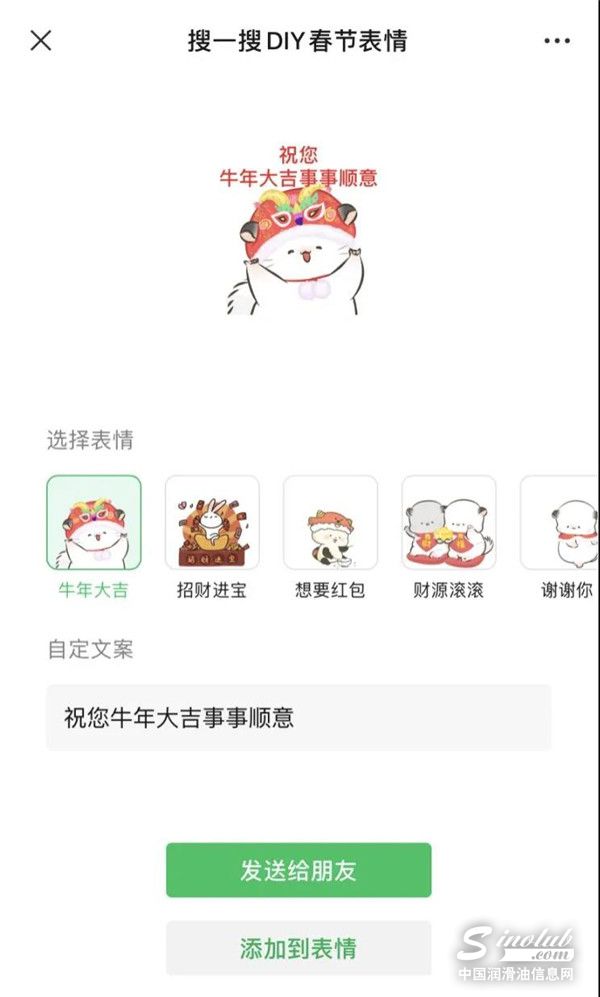Select the 牛年大吉 sticker
The height and width of the screenshot is (997, 600).
point(94,523)
